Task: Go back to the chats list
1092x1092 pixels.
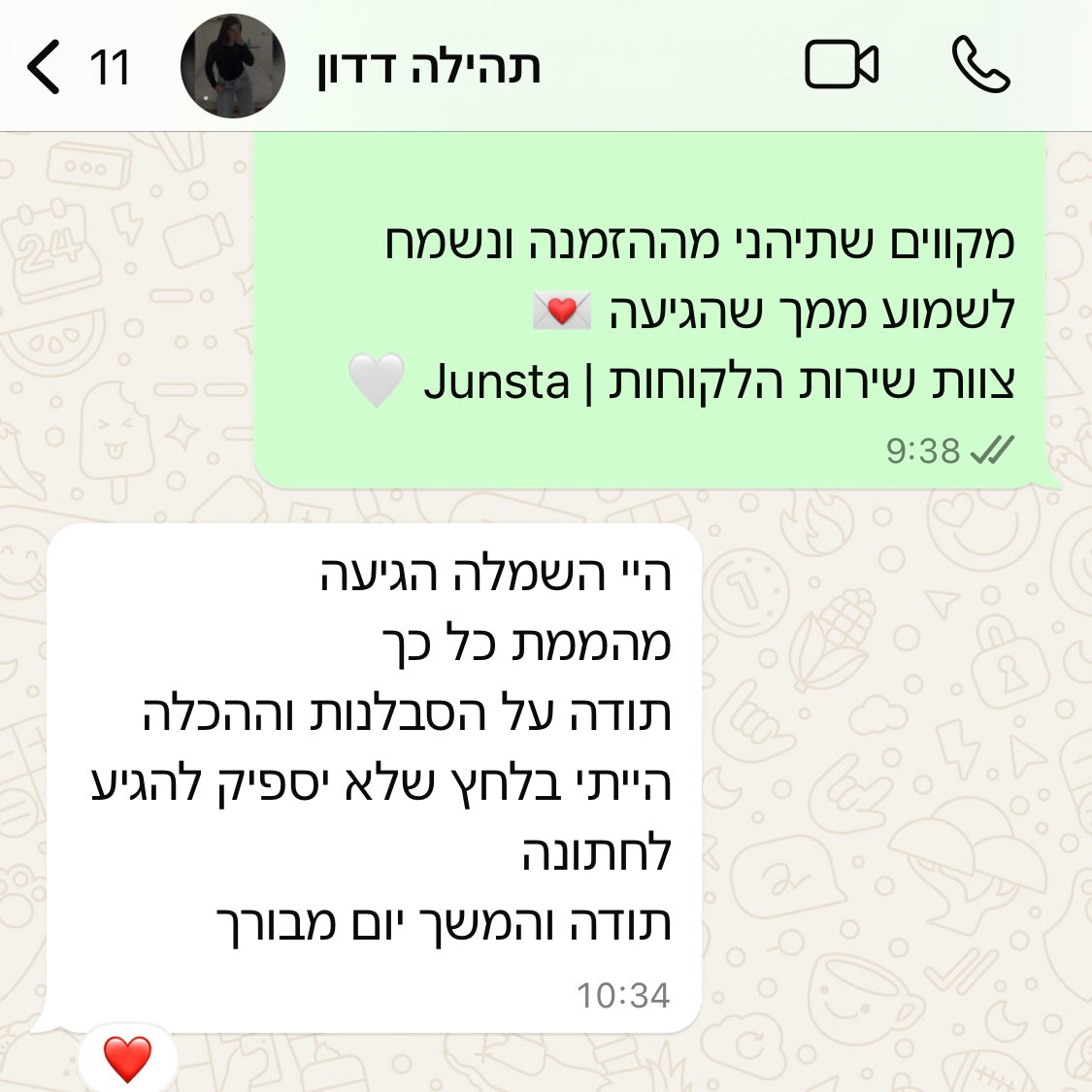Action: [46, 67]
